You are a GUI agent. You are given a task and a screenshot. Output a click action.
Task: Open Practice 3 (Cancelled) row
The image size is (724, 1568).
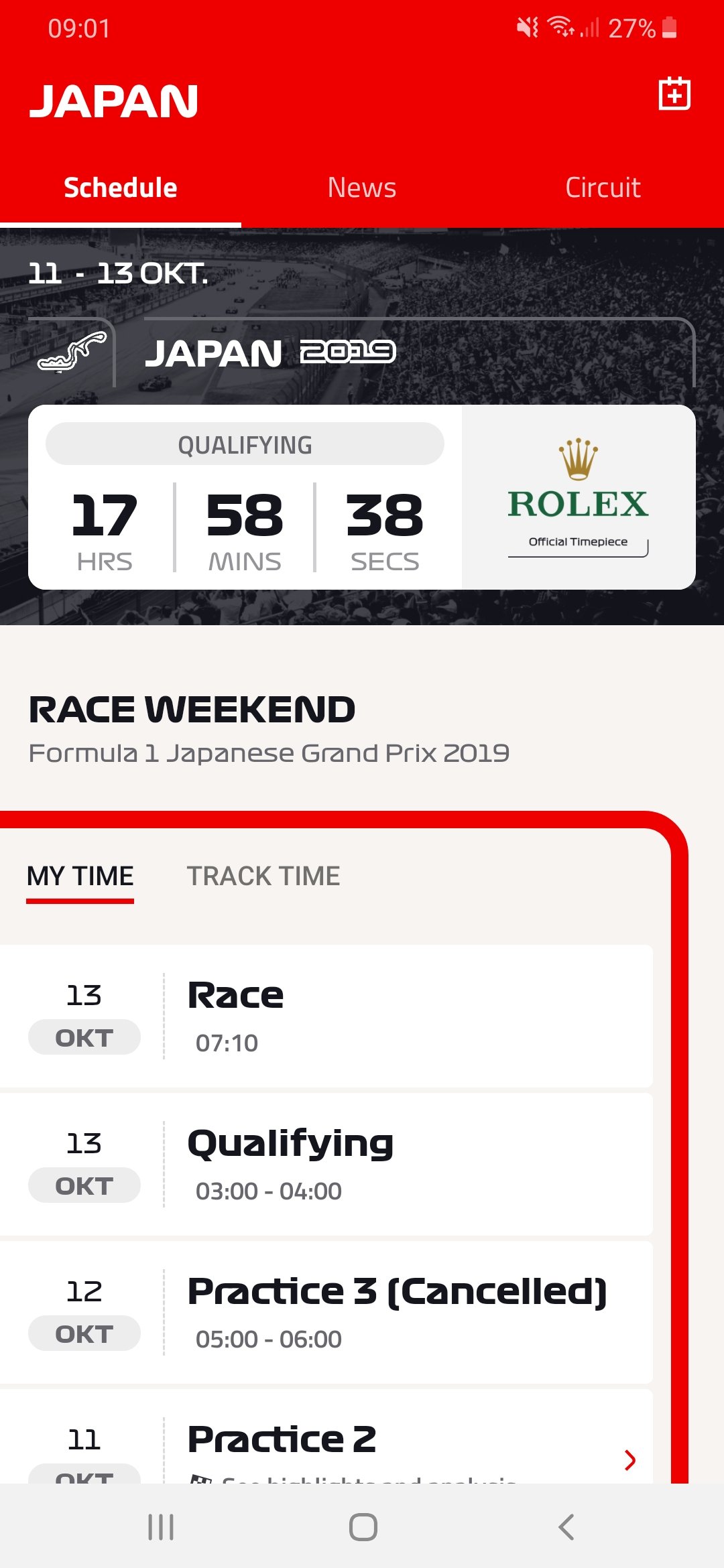pyautogui.click(x=326, y=1312)
